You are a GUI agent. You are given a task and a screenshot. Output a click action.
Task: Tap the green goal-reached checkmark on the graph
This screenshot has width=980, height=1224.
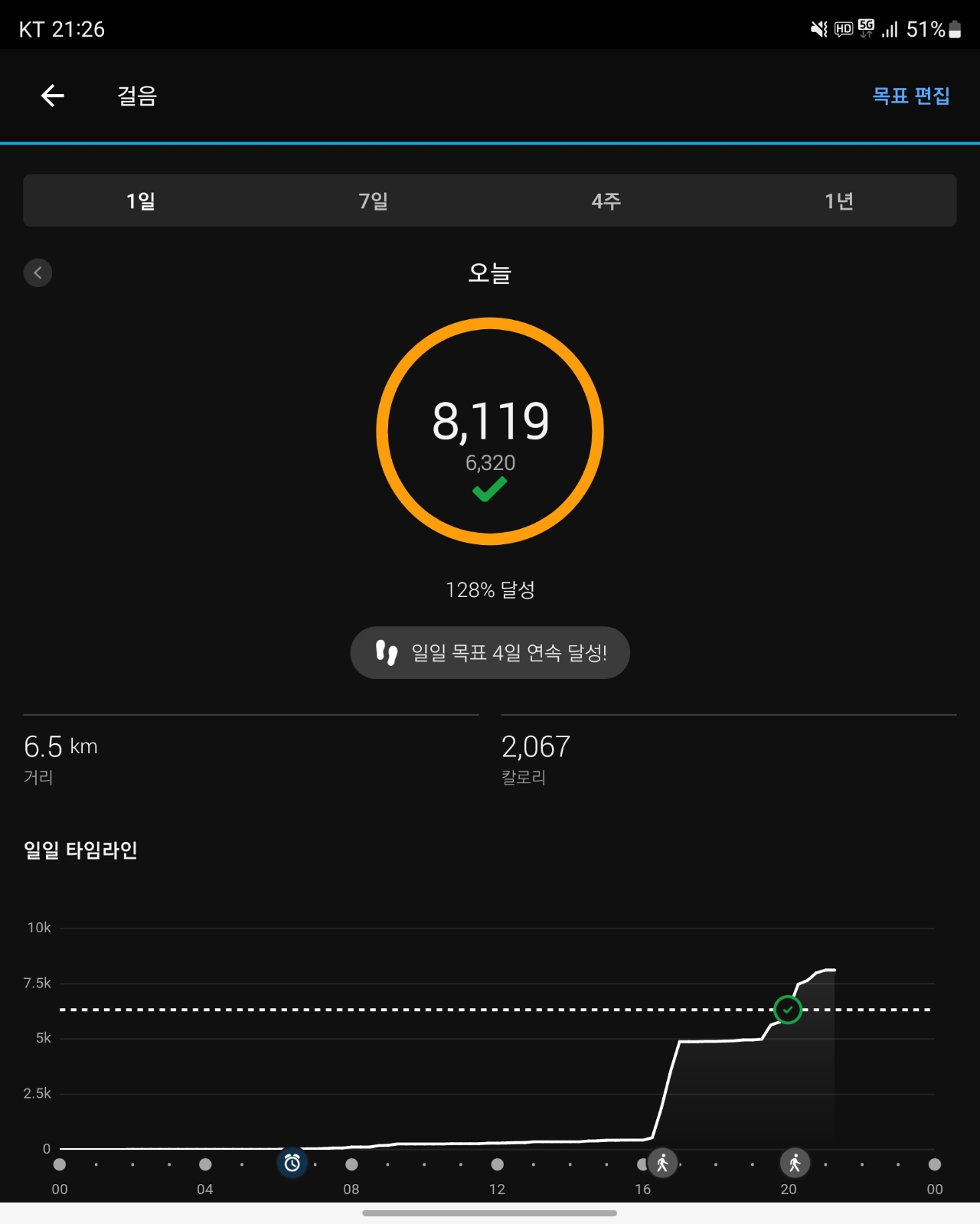(x=788, y=1010)
